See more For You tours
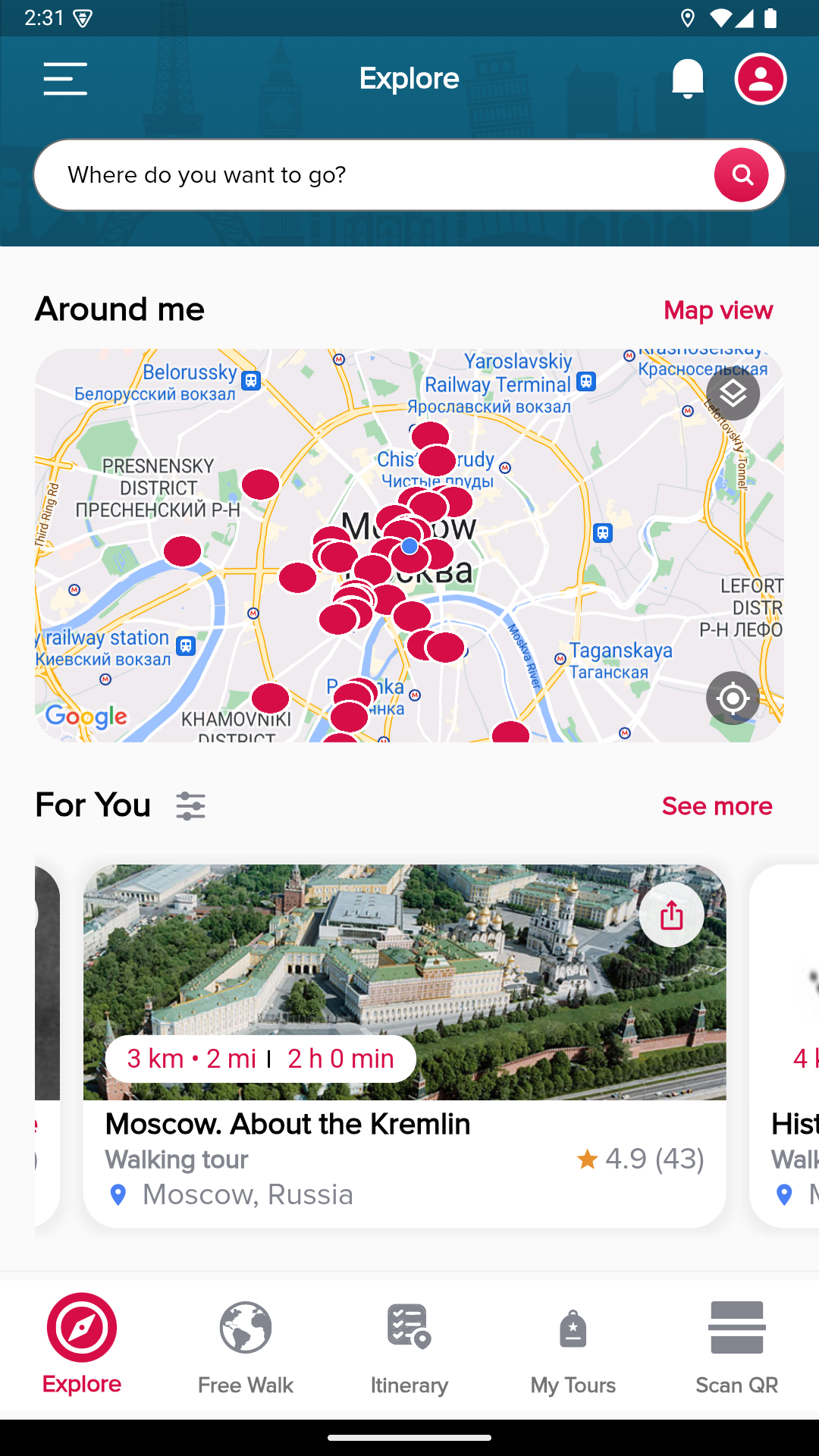Viewport: 819px width, 1456px height. (717, 806)
